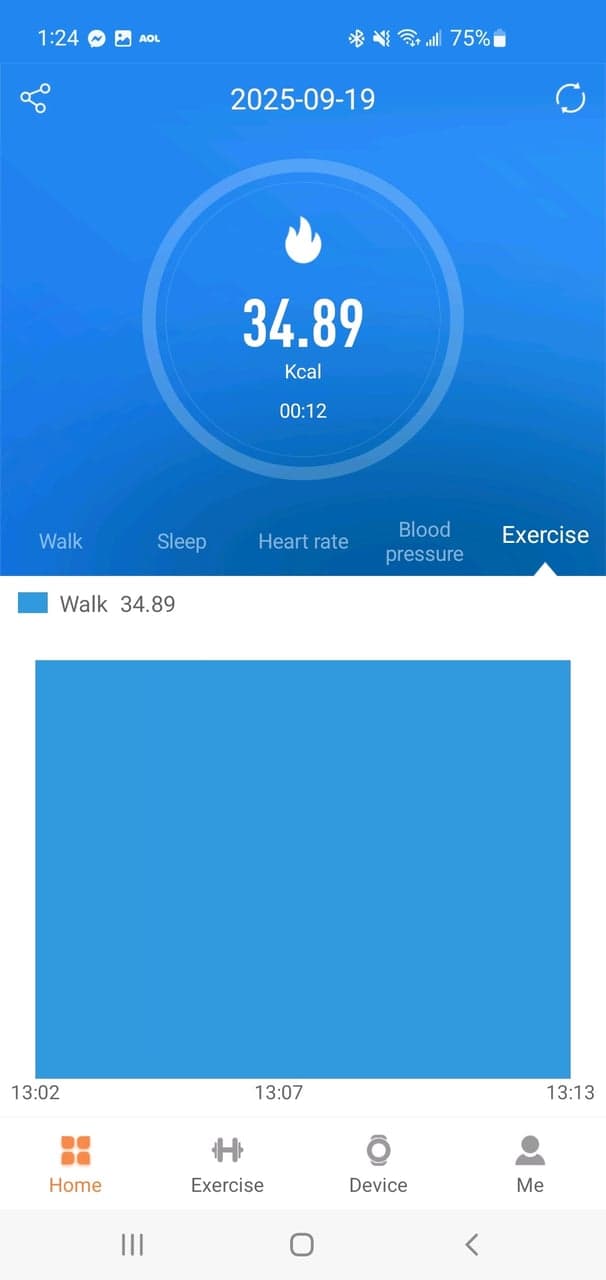This screenshot has width=606, height=1280.
Task: Select the Exercise top tab
Action: 545,535
